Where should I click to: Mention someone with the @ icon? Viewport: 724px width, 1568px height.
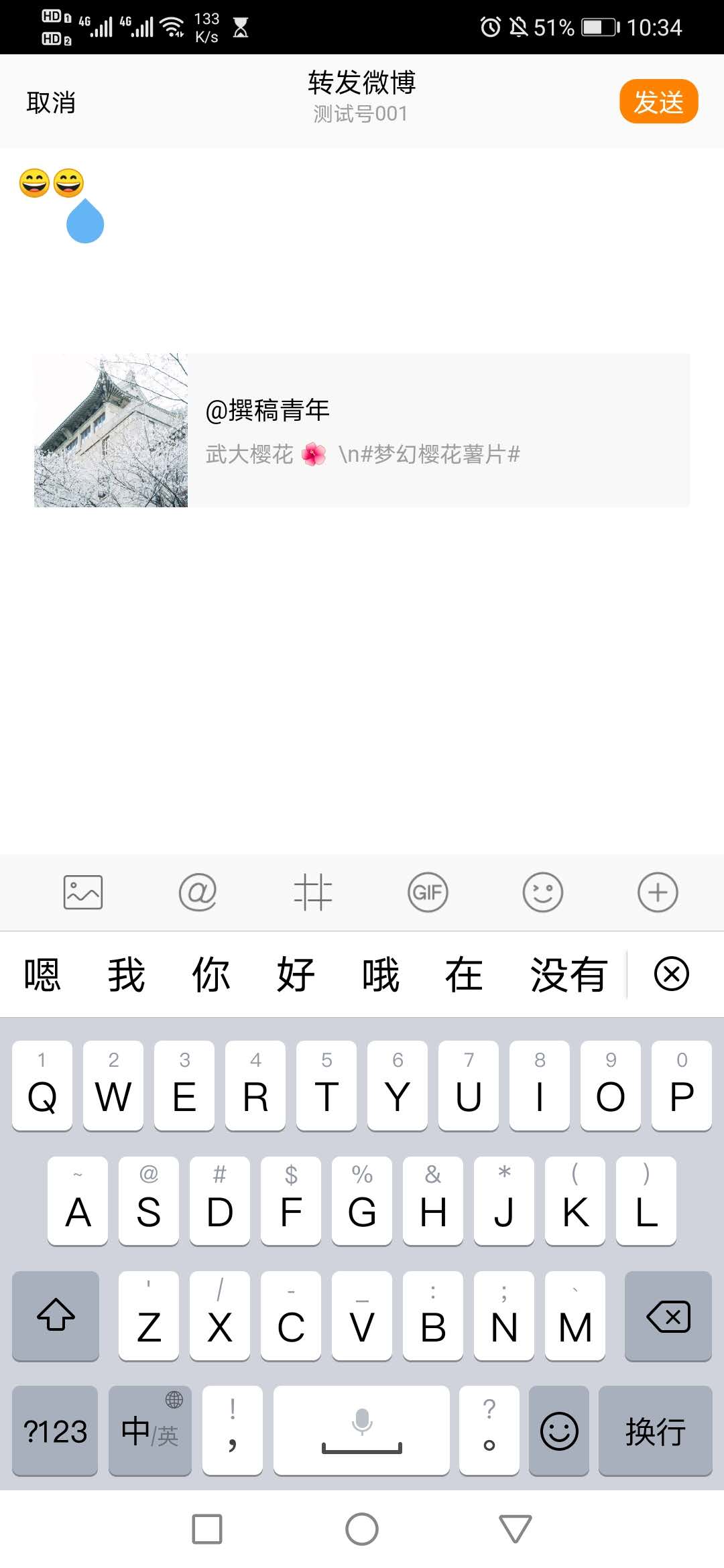click(x=198, y=892)
